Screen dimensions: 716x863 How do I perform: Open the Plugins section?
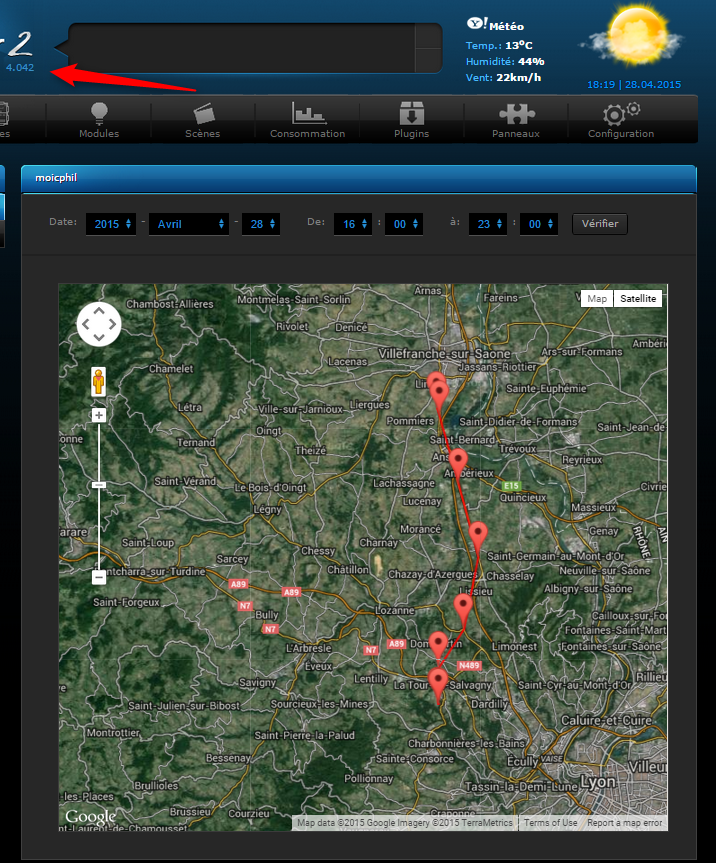click(411, 120)
